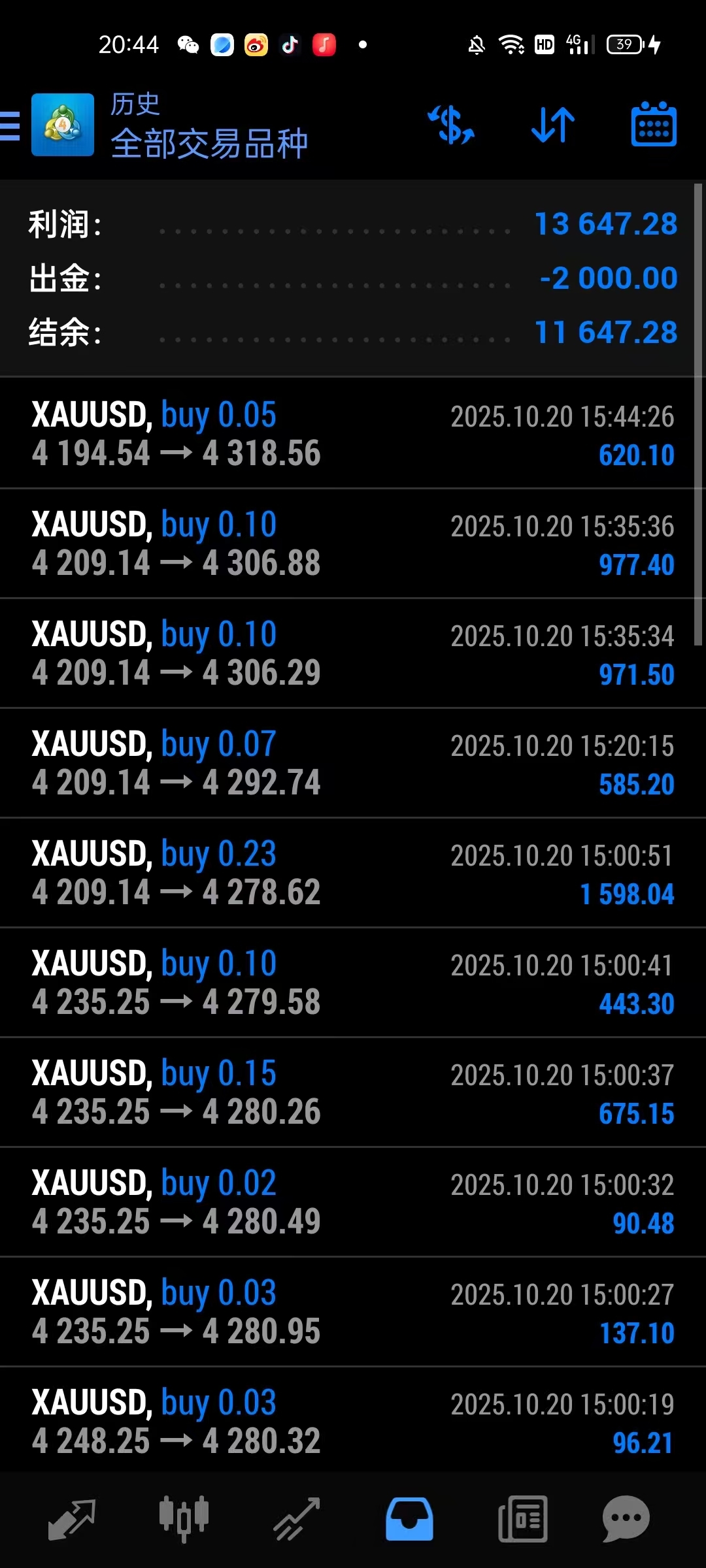Open the trade closed at 4 306.88
Screen dimensions: 706x1568
coord(353,544)
